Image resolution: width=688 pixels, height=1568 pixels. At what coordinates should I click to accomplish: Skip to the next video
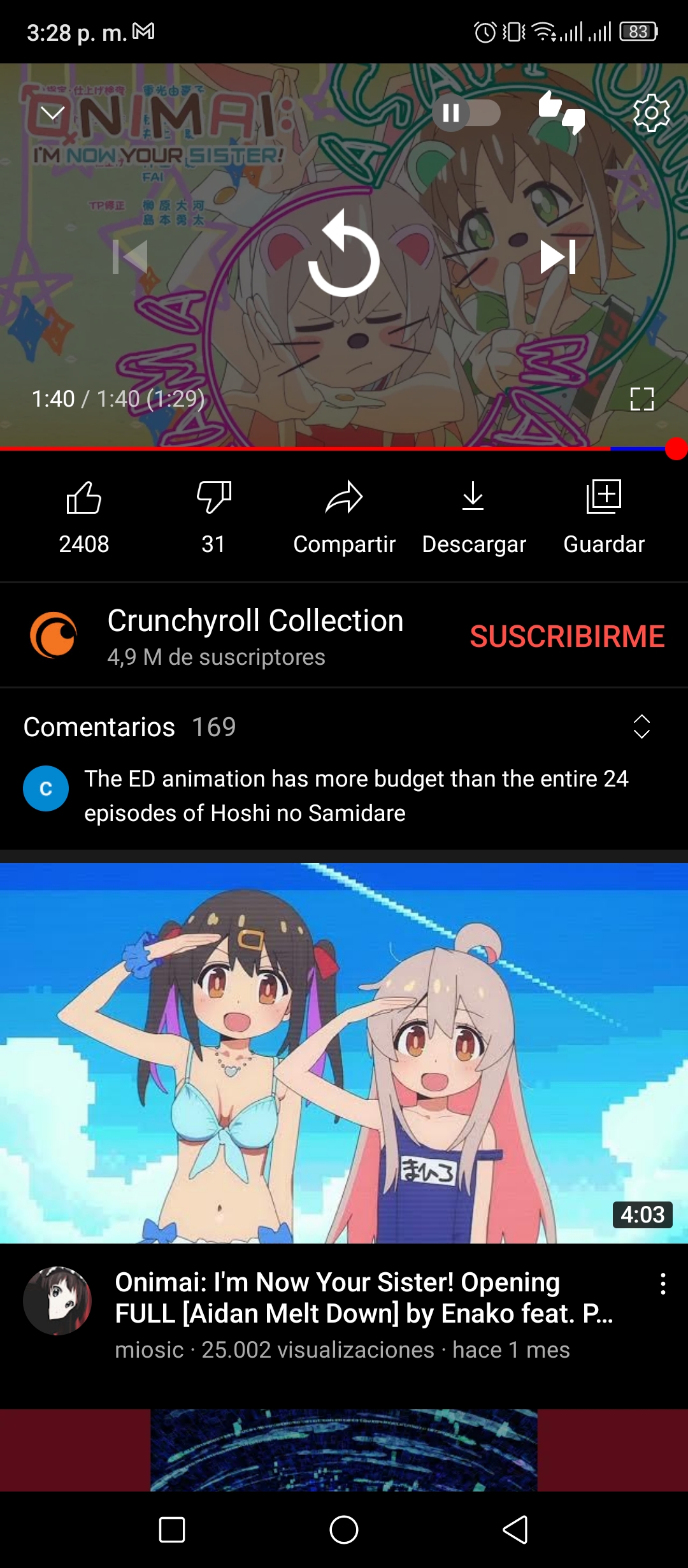tap(558, 257)
